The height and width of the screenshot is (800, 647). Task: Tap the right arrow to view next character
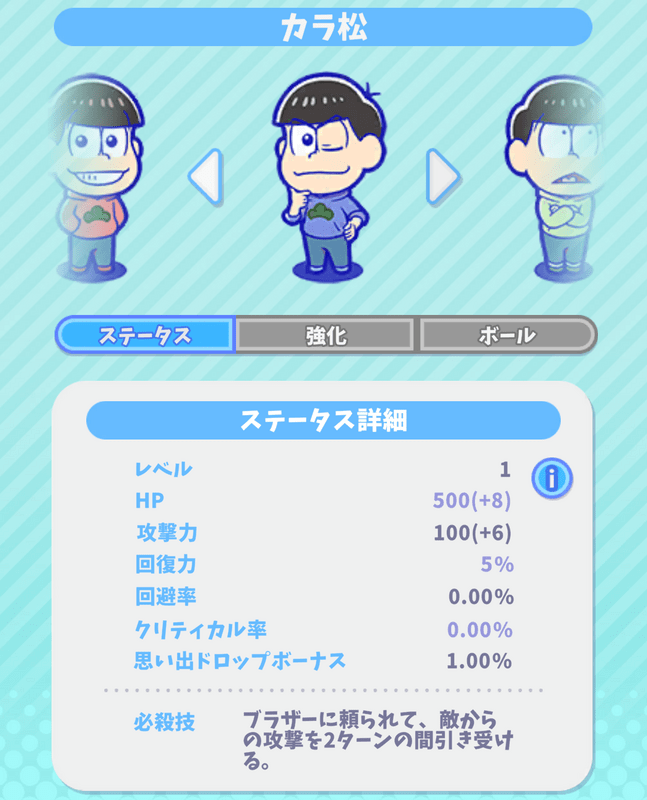[442, 177]
